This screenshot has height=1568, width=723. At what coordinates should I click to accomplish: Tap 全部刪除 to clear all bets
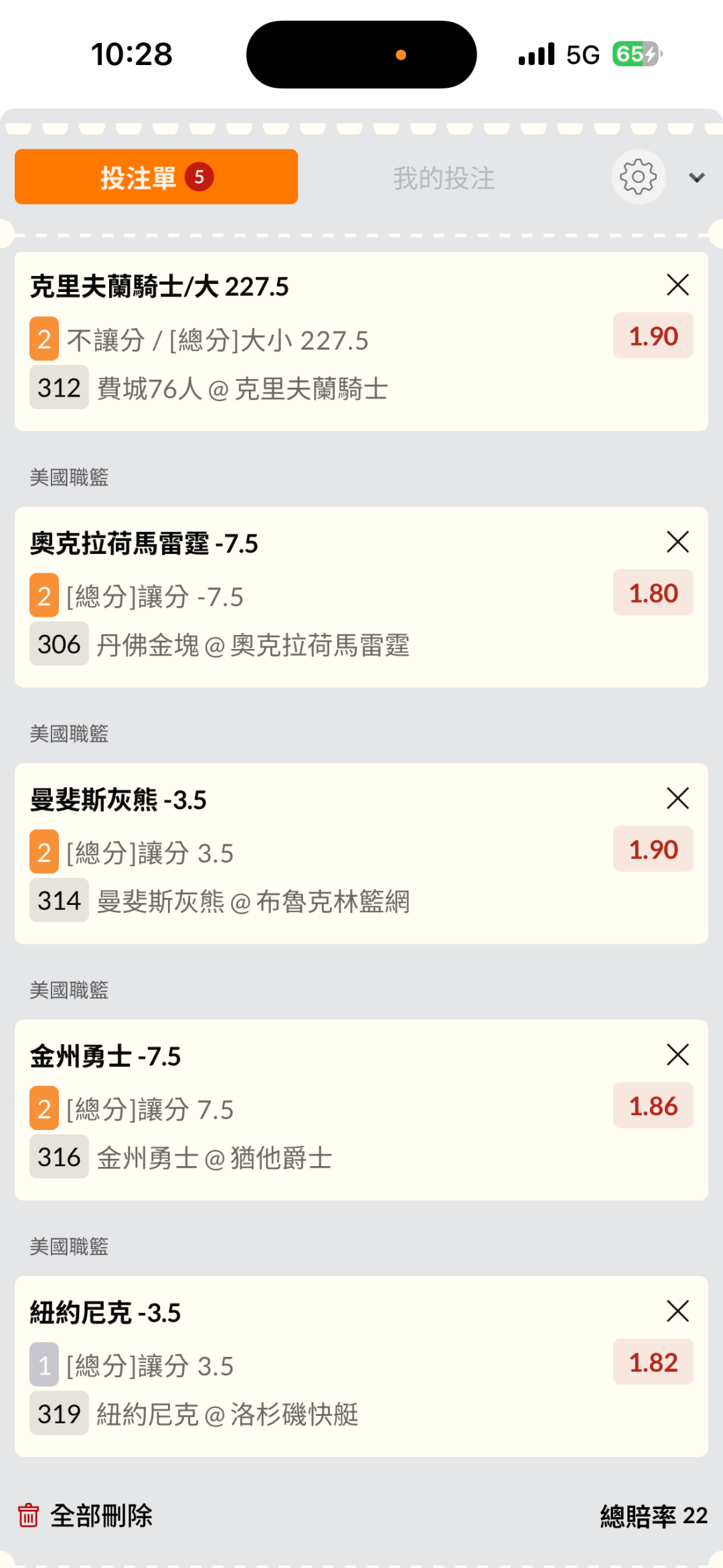pyautogui.click(x=86, y=1516)
